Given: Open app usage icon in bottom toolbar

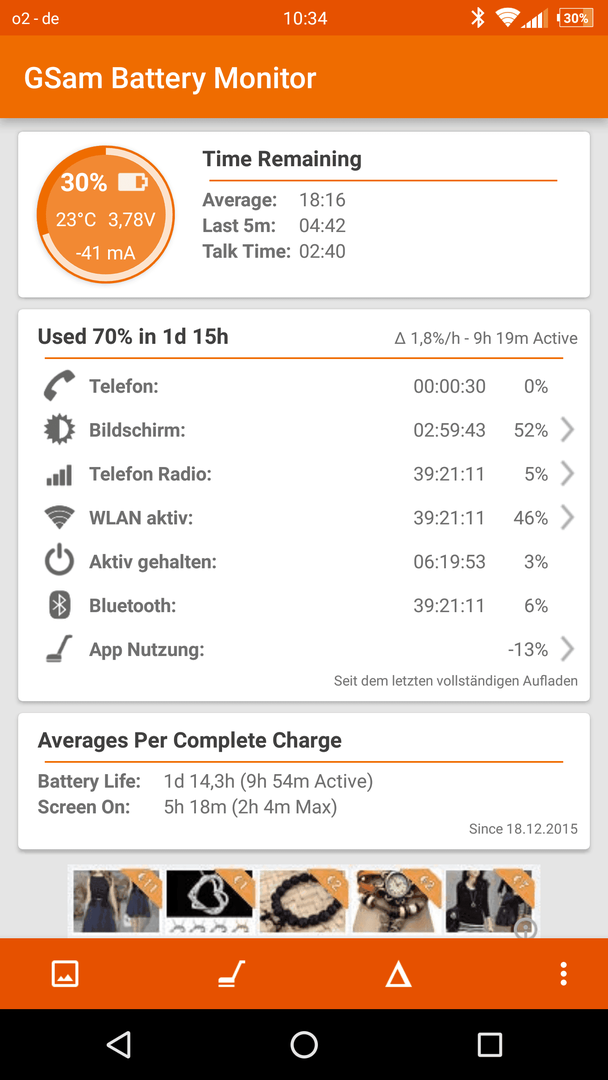Looking at the screenshot, I should [231, 974].
